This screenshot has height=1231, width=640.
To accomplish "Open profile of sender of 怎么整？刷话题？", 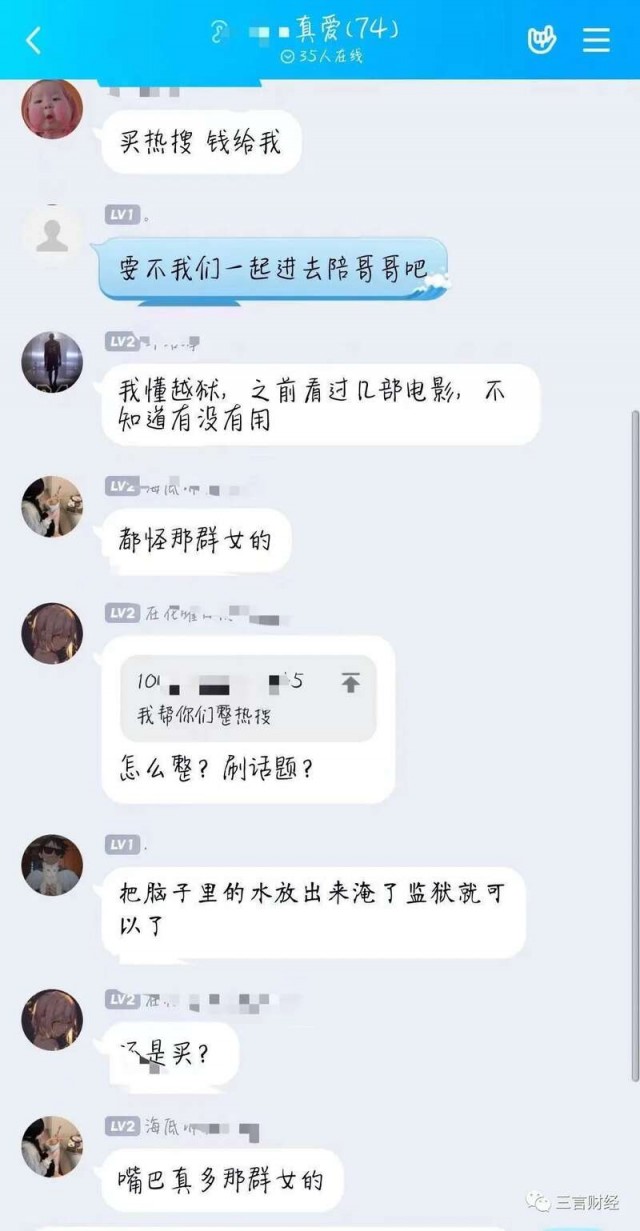I will tap(52, 633).
